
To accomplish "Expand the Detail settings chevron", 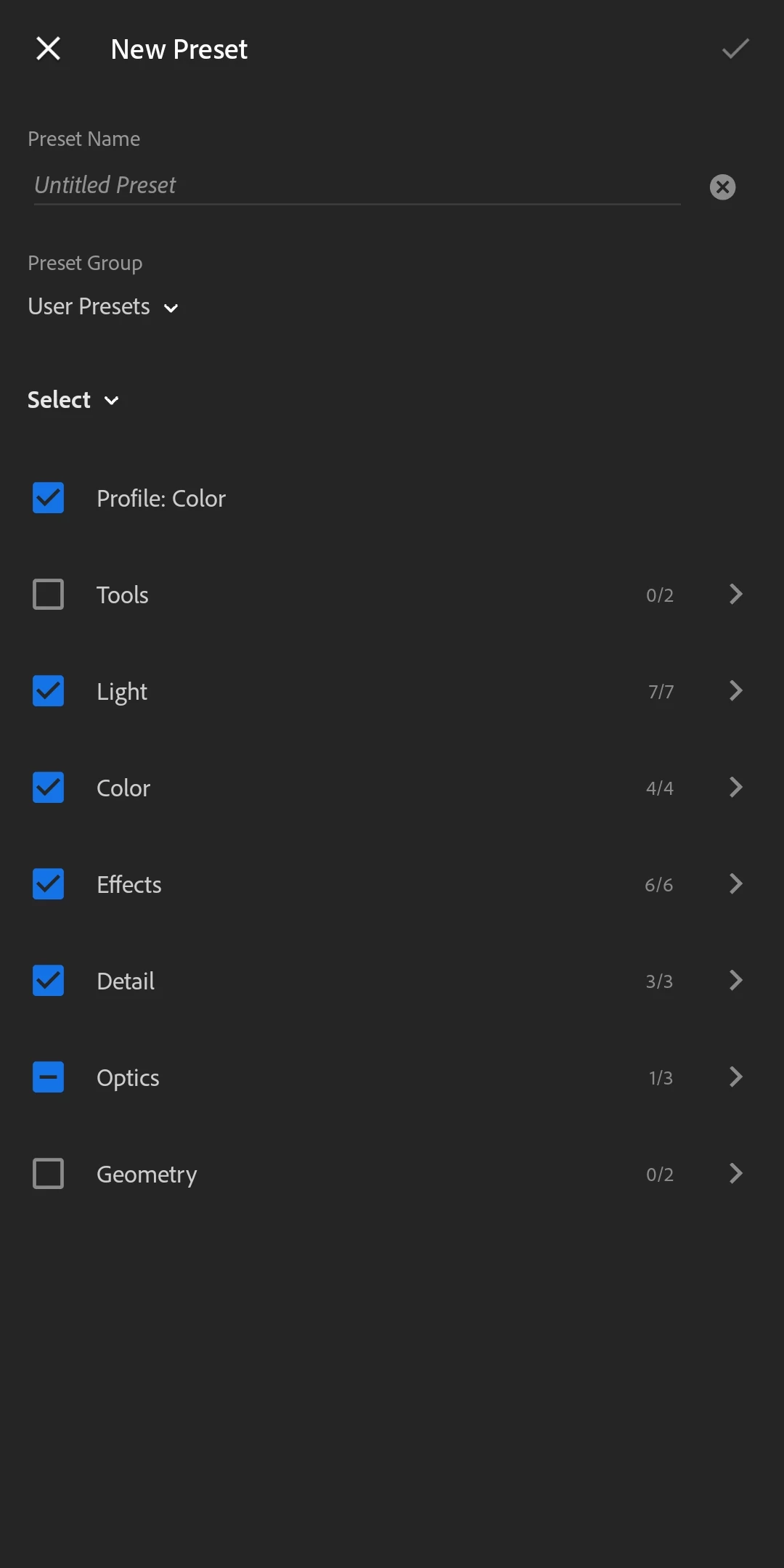I will 735,981.
